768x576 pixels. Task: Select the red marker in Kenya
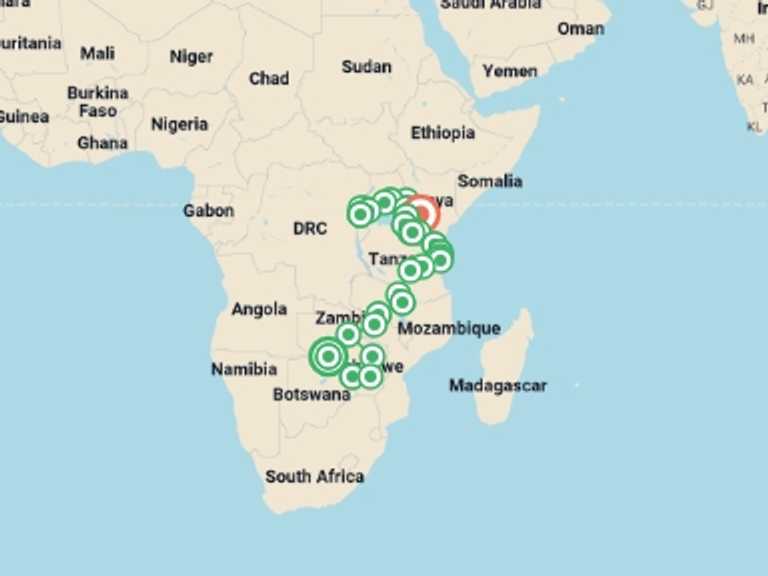(424, 212)
